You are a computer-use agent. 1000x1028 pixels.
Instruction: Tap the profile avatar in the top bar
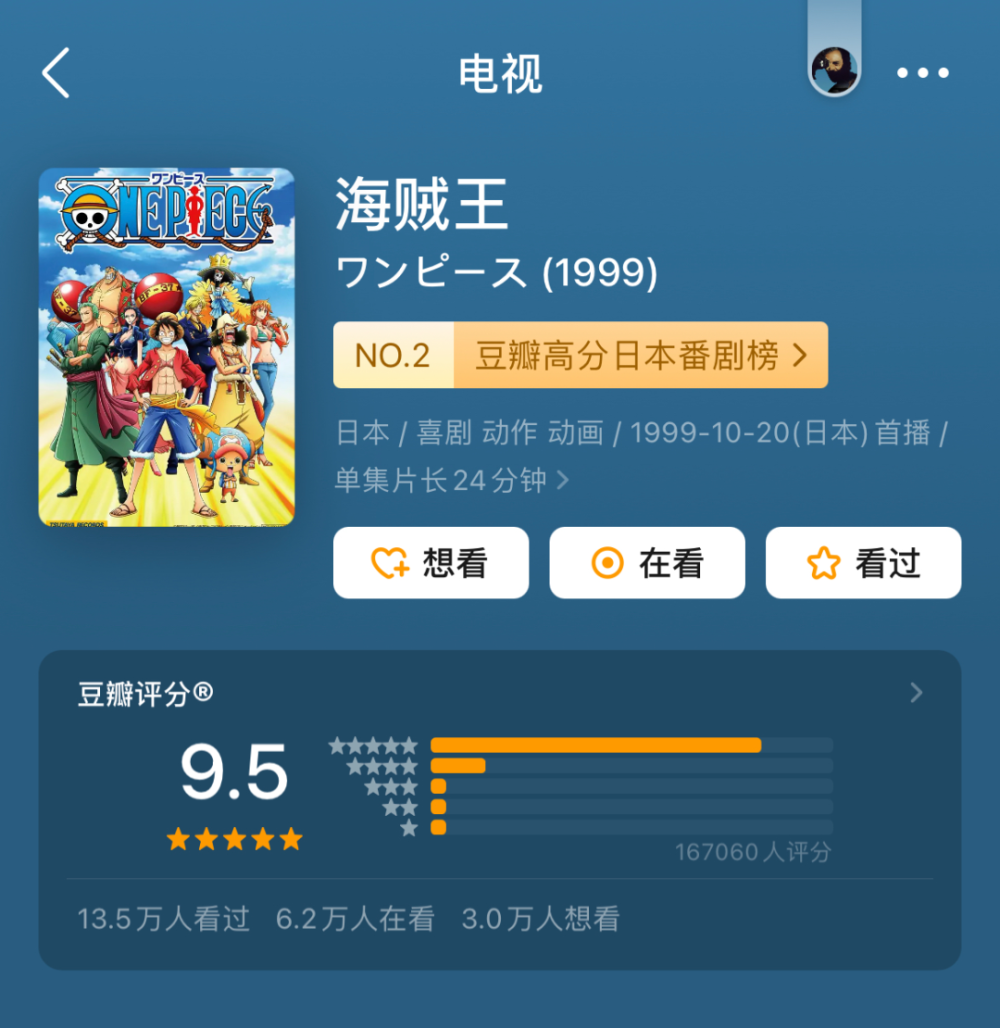(x=833, y=71)
